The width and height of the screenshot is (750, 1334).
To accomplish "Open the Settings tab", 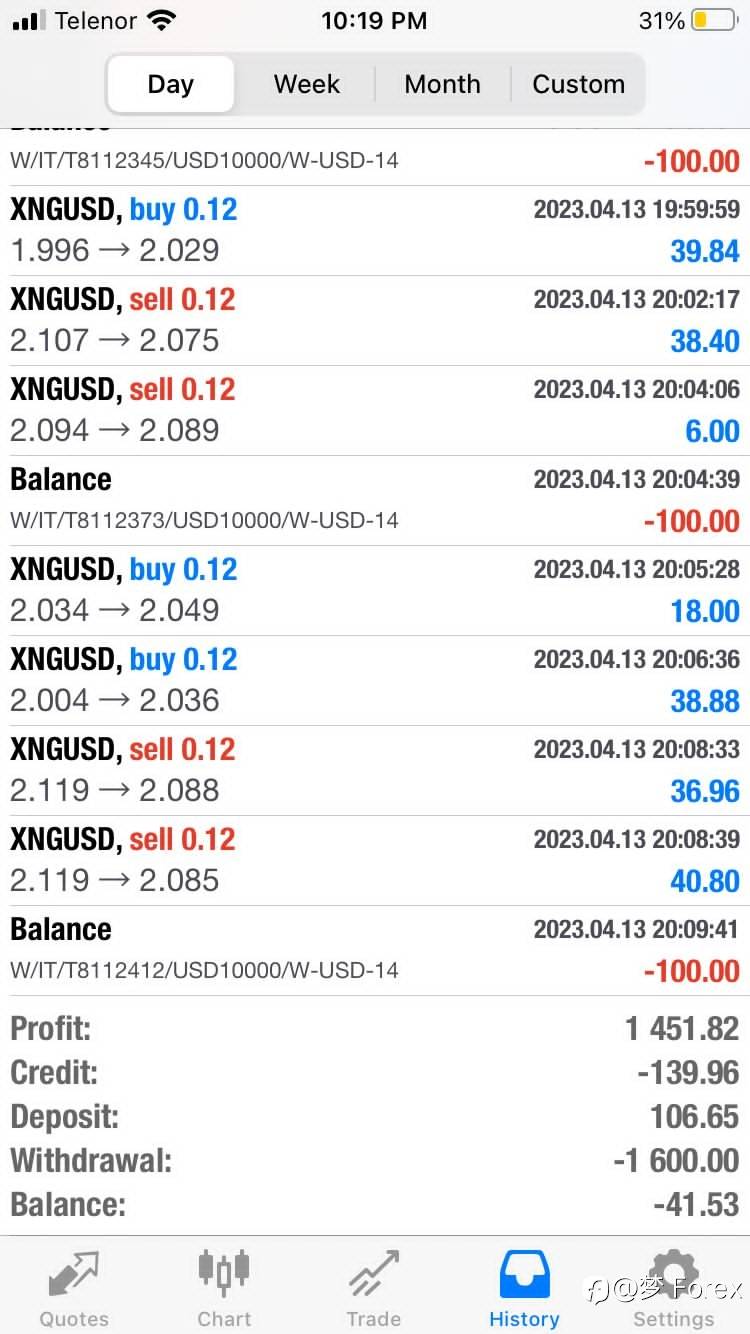I will pos(673,1288).
